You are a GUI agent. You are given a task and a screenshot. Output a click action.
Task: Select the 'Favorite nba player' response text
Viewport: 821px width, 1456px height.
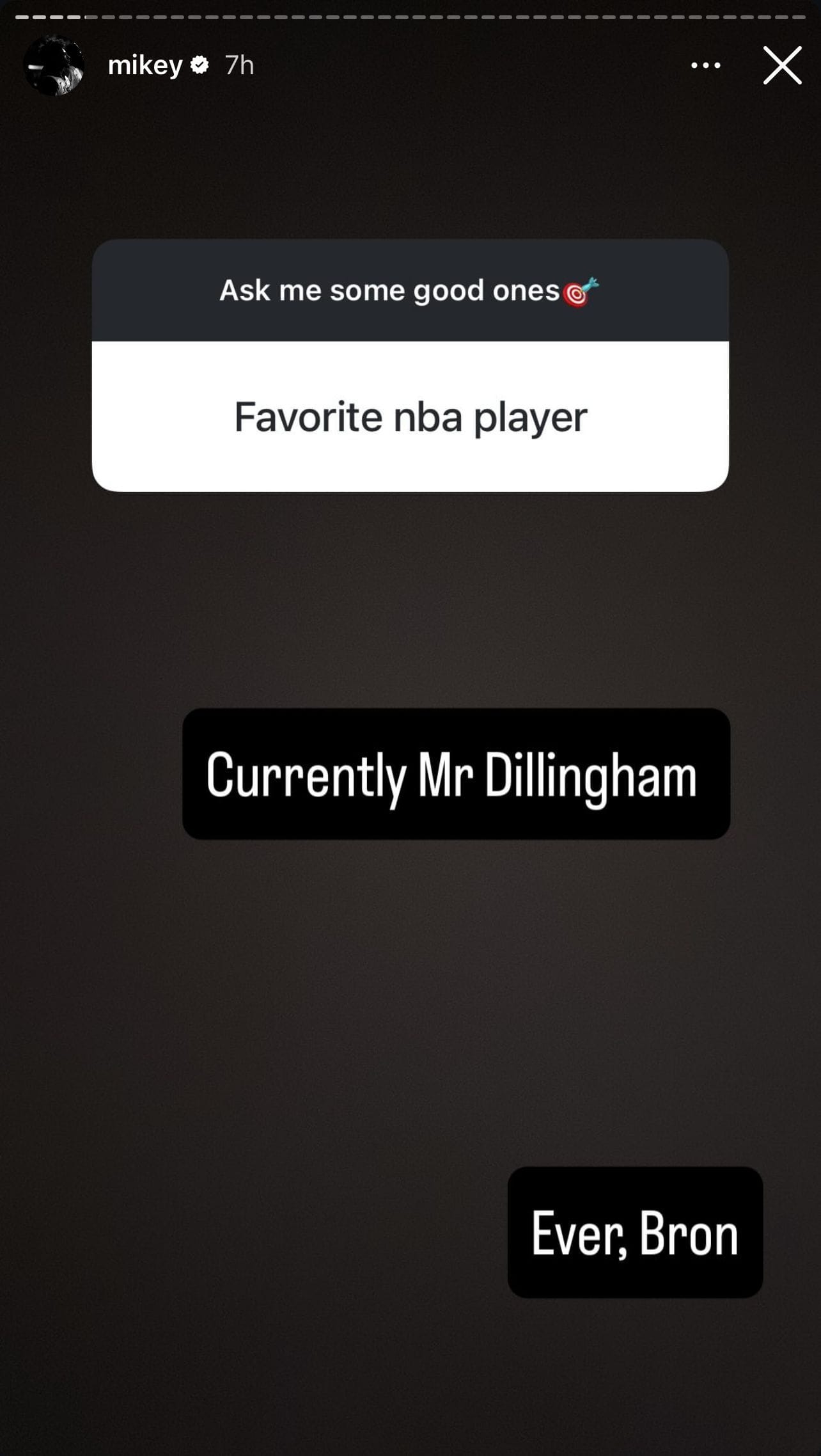click(410, 416)
